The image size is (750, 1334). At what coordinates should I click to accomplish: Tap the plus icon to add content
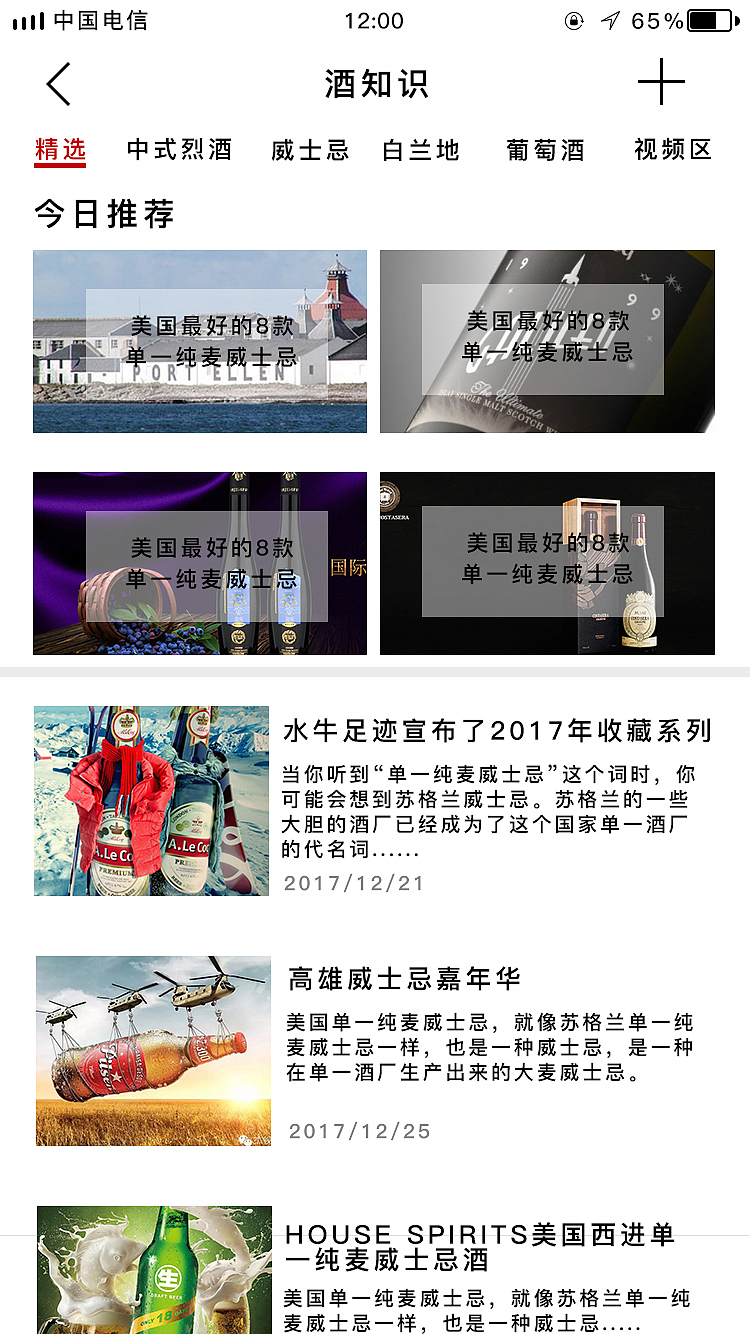tap(662, 84)
